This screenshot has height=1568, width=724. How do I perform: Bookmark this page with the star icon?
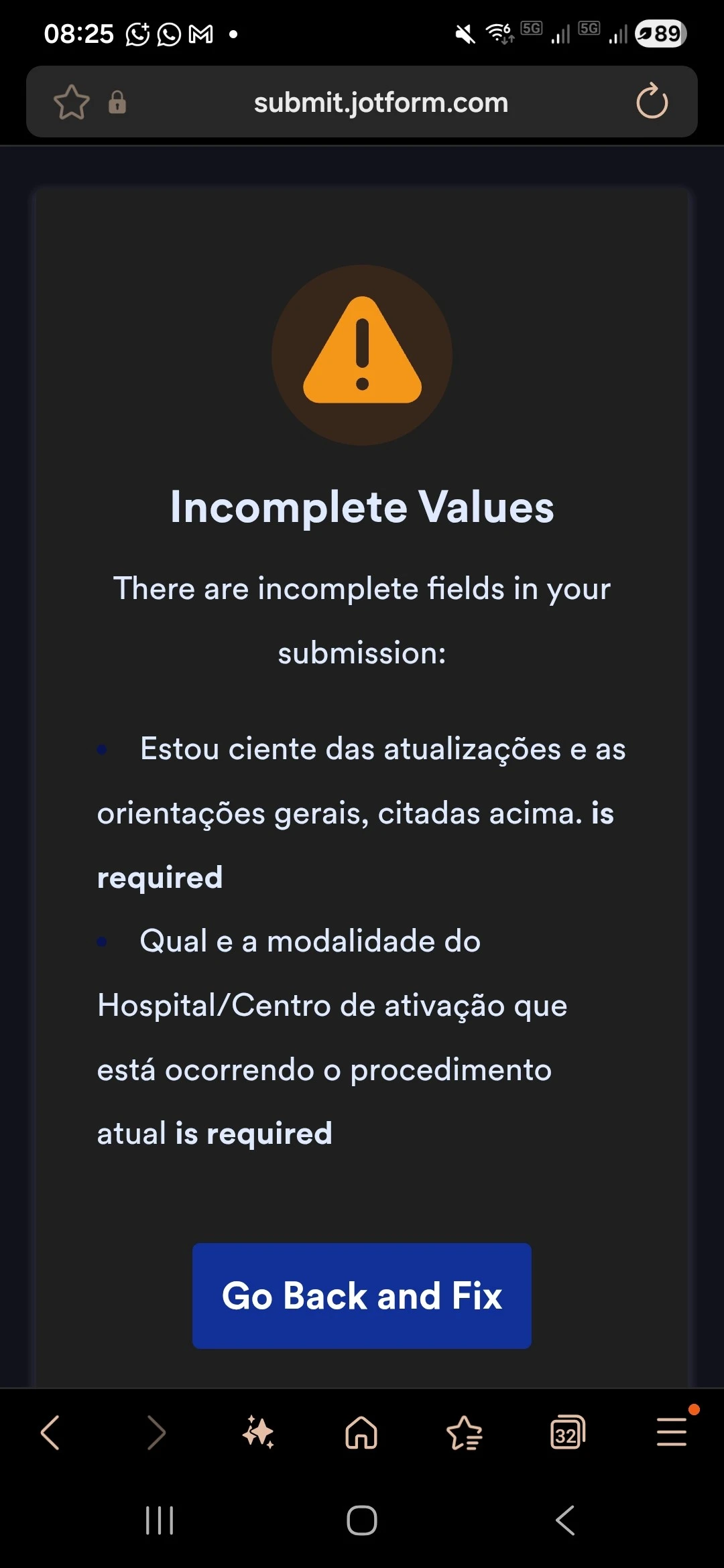click(71, 103)
